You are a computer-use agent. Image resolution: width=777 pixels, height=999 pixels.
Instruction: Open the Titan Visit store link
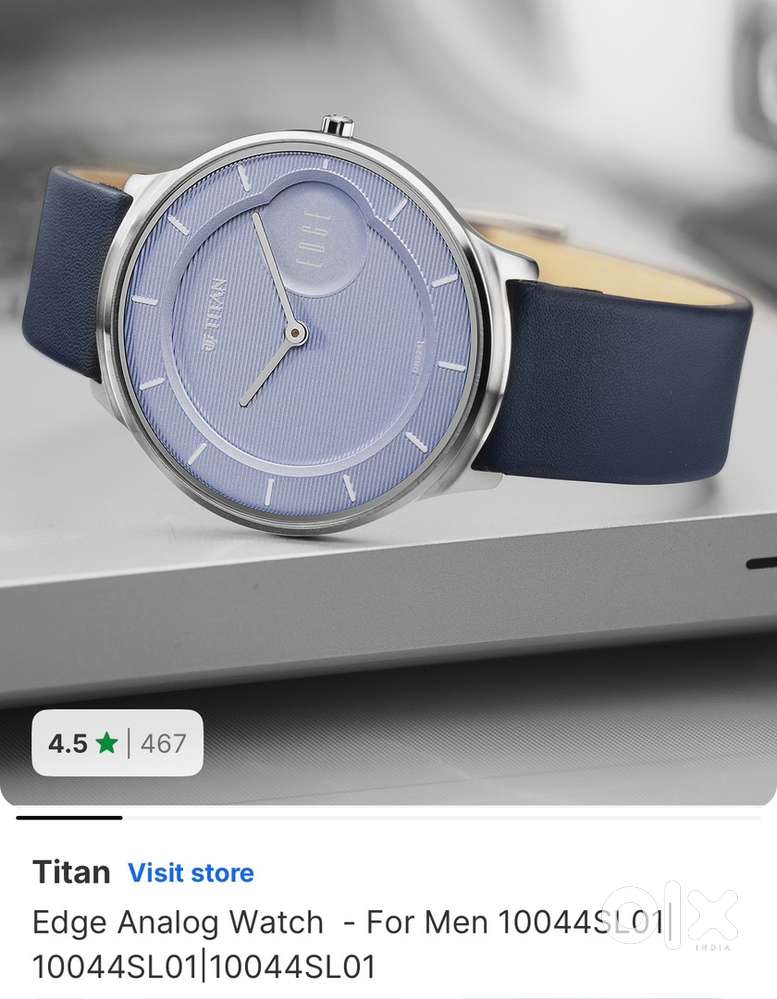190,873
